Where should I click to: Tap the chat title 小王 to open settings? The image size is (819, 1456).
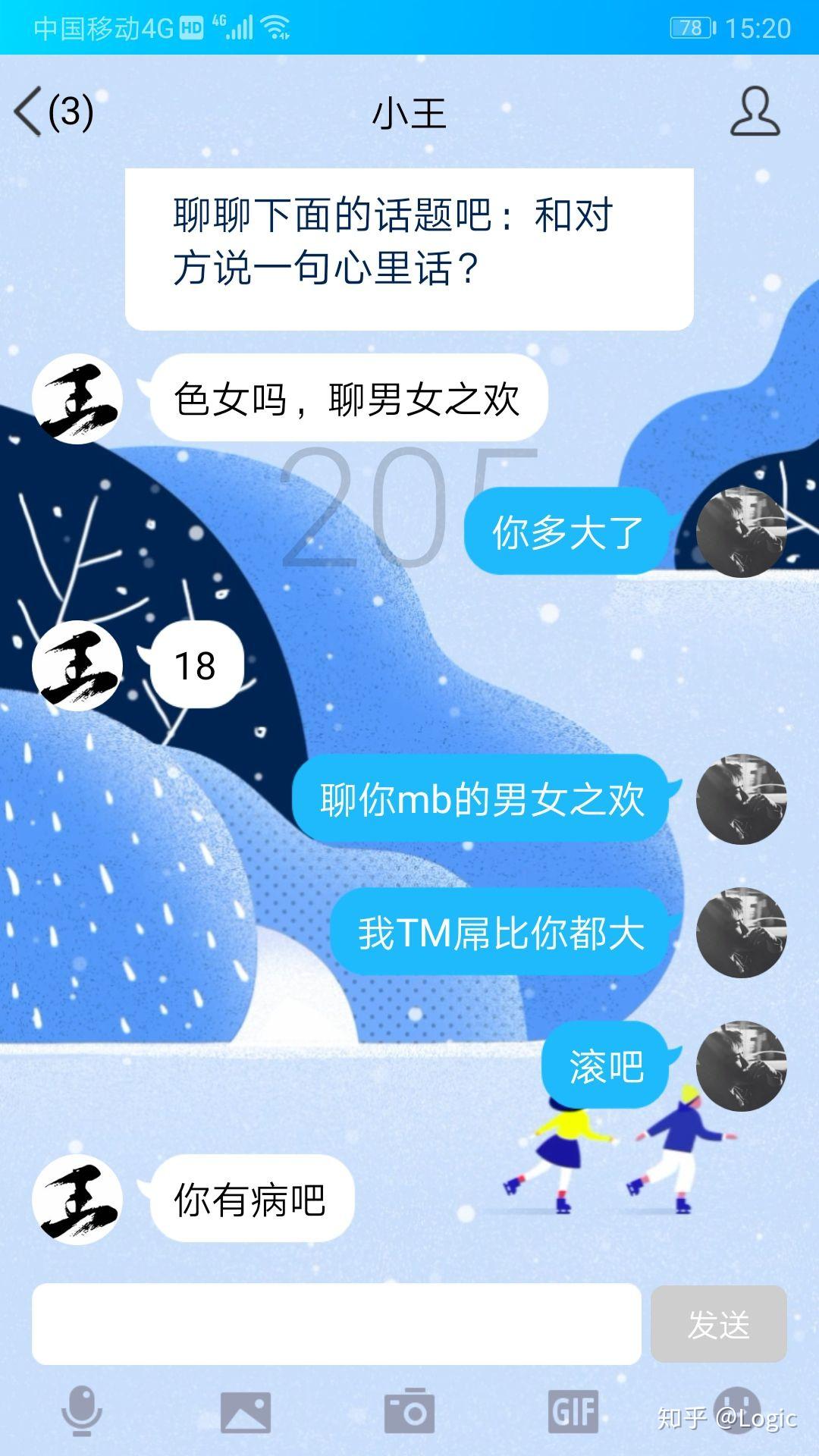407,114
